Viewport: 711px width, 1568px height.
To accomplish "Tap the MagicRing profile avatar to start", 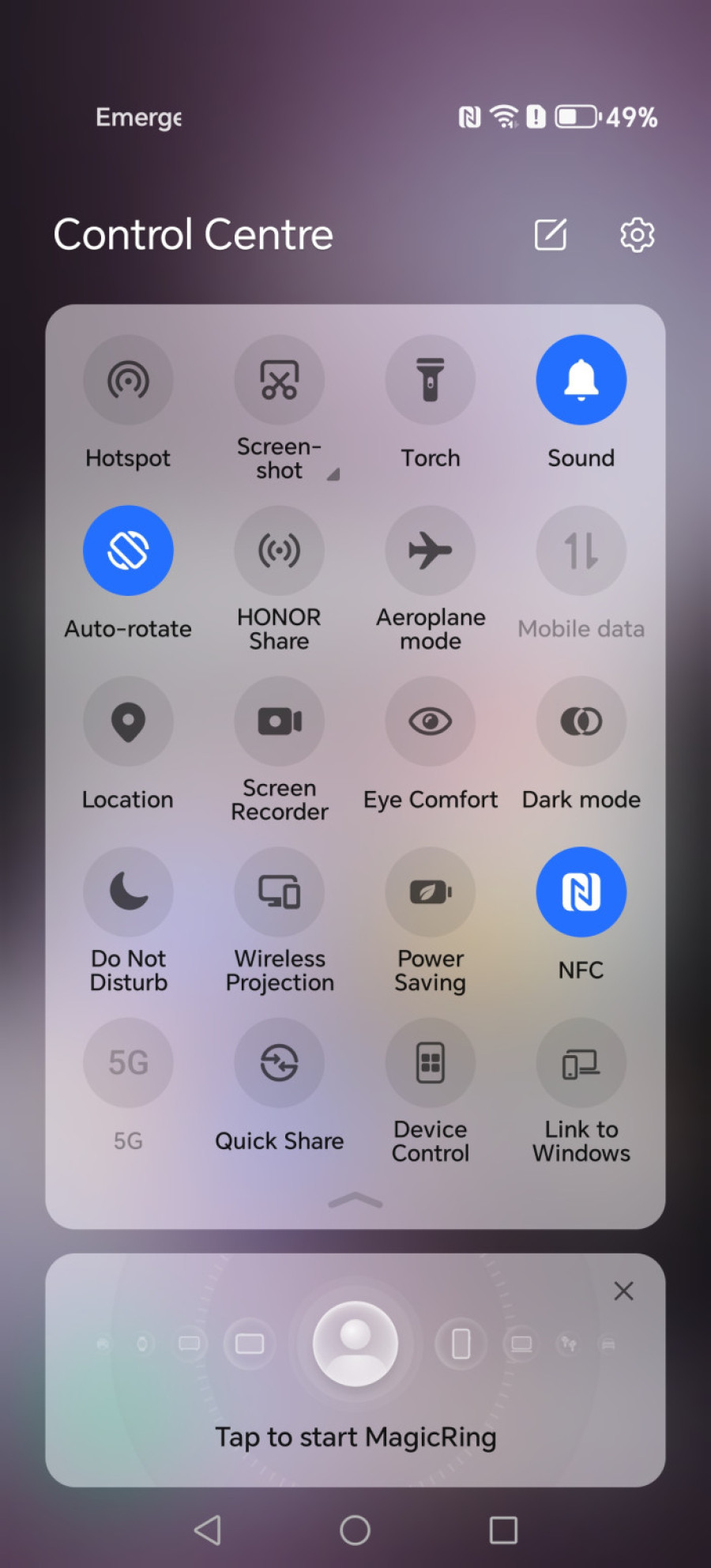I will click(355, 1343).
